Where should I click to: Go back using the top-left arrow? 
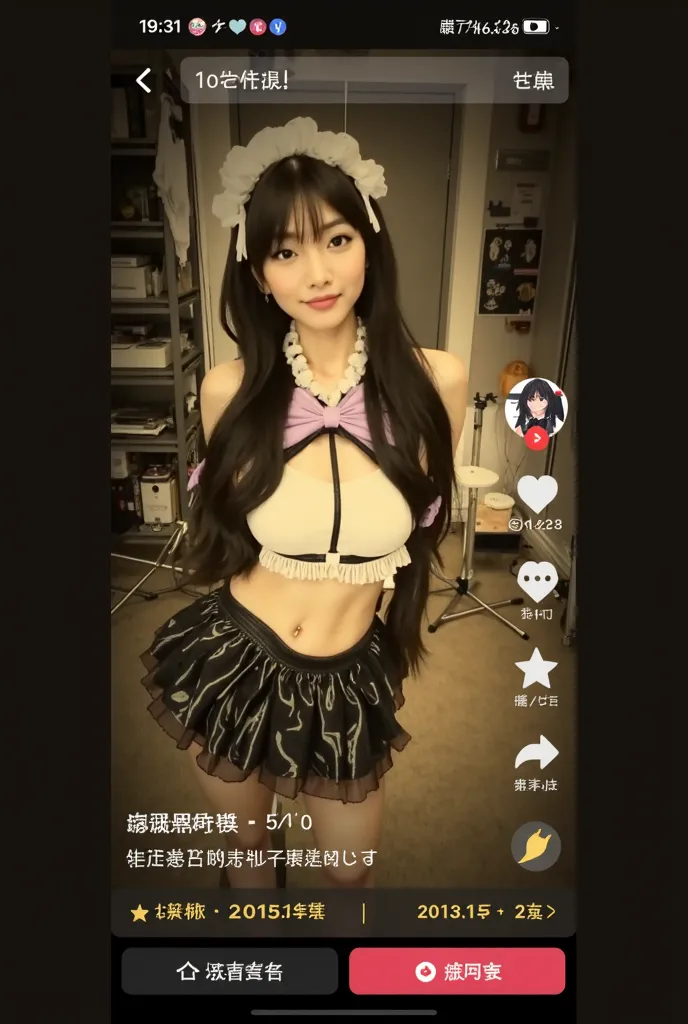144,81
